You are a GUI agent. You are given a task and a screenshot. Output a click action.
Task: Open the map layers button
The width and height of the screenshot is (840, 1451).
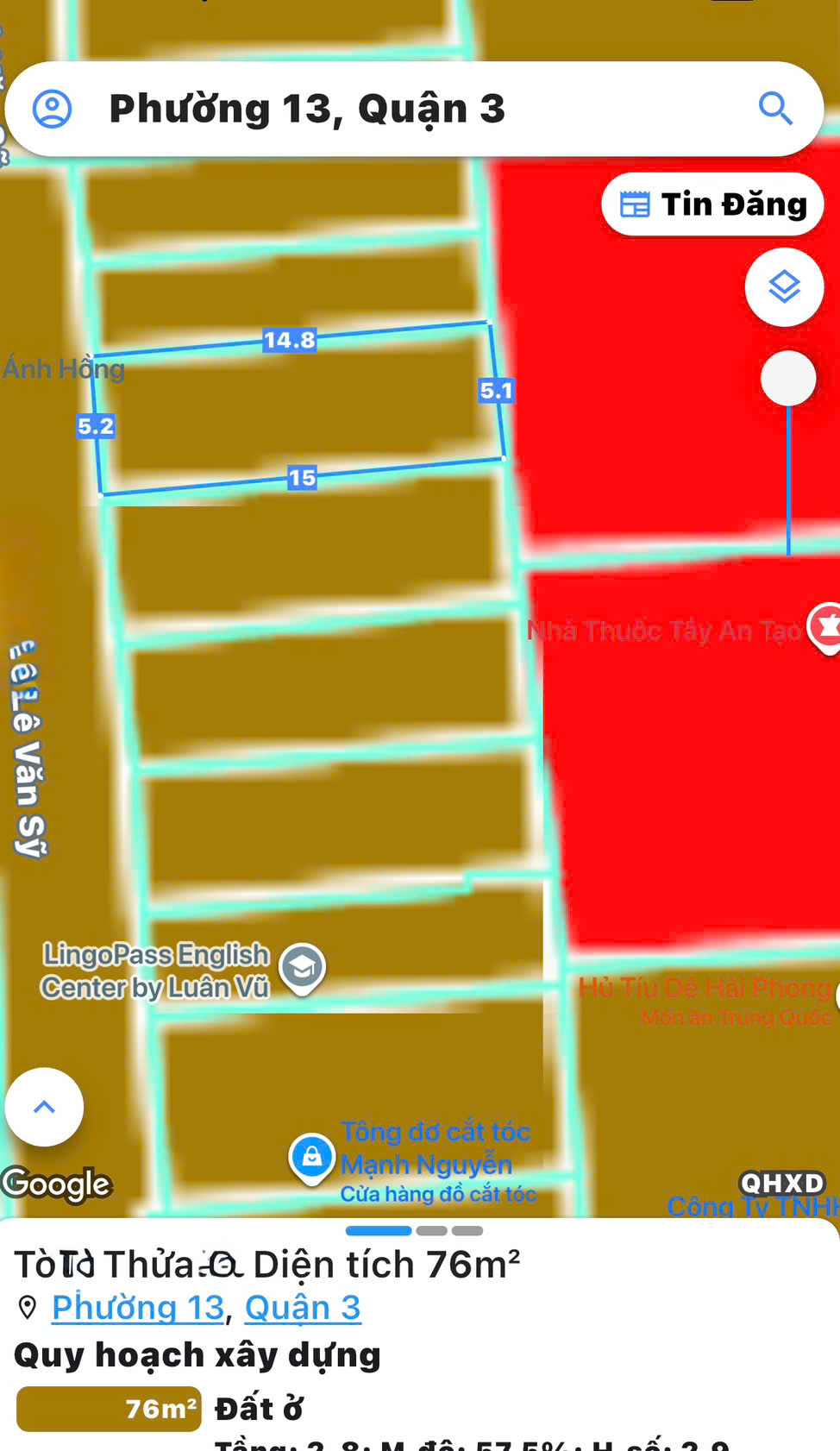point(784,287)
